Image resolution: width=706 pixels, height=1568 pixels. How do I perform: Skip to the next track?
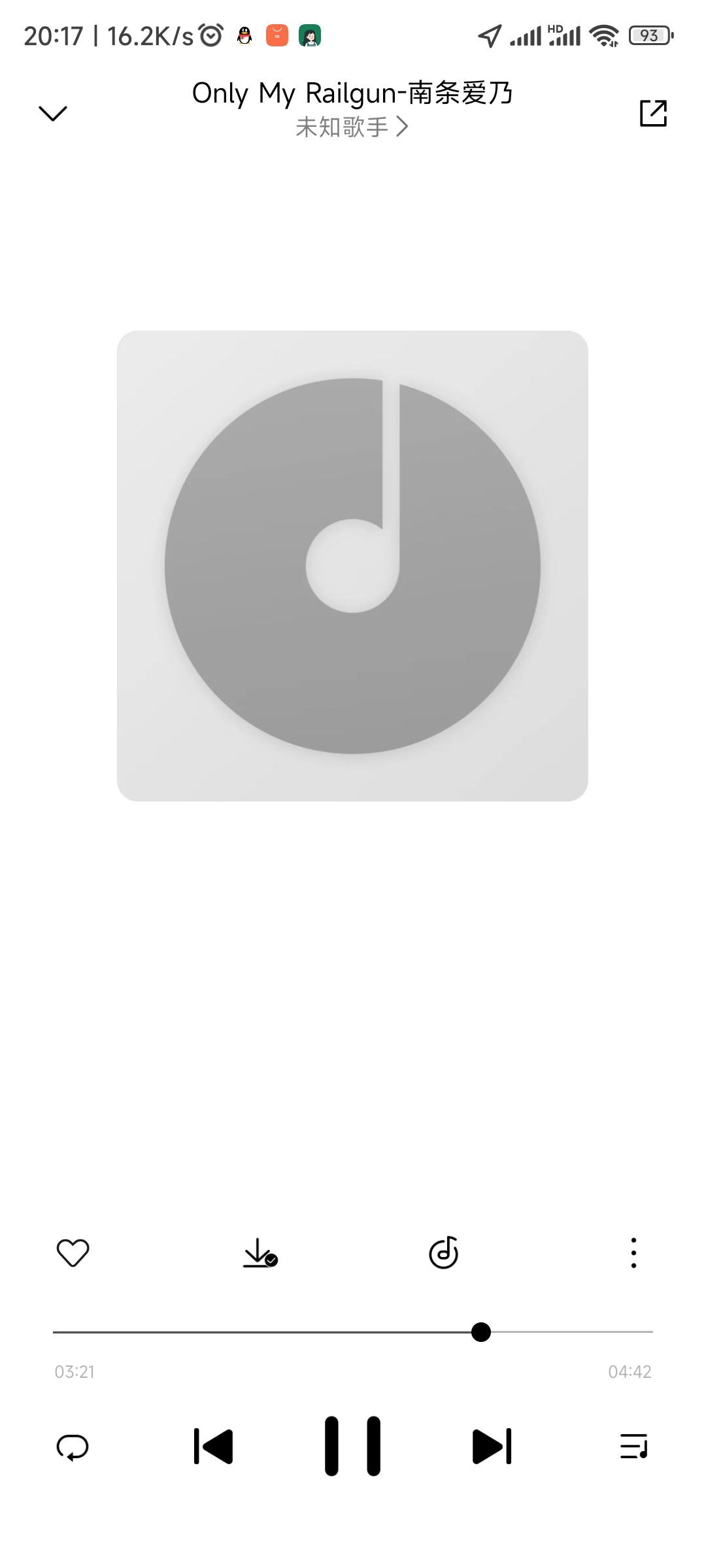492,1446
